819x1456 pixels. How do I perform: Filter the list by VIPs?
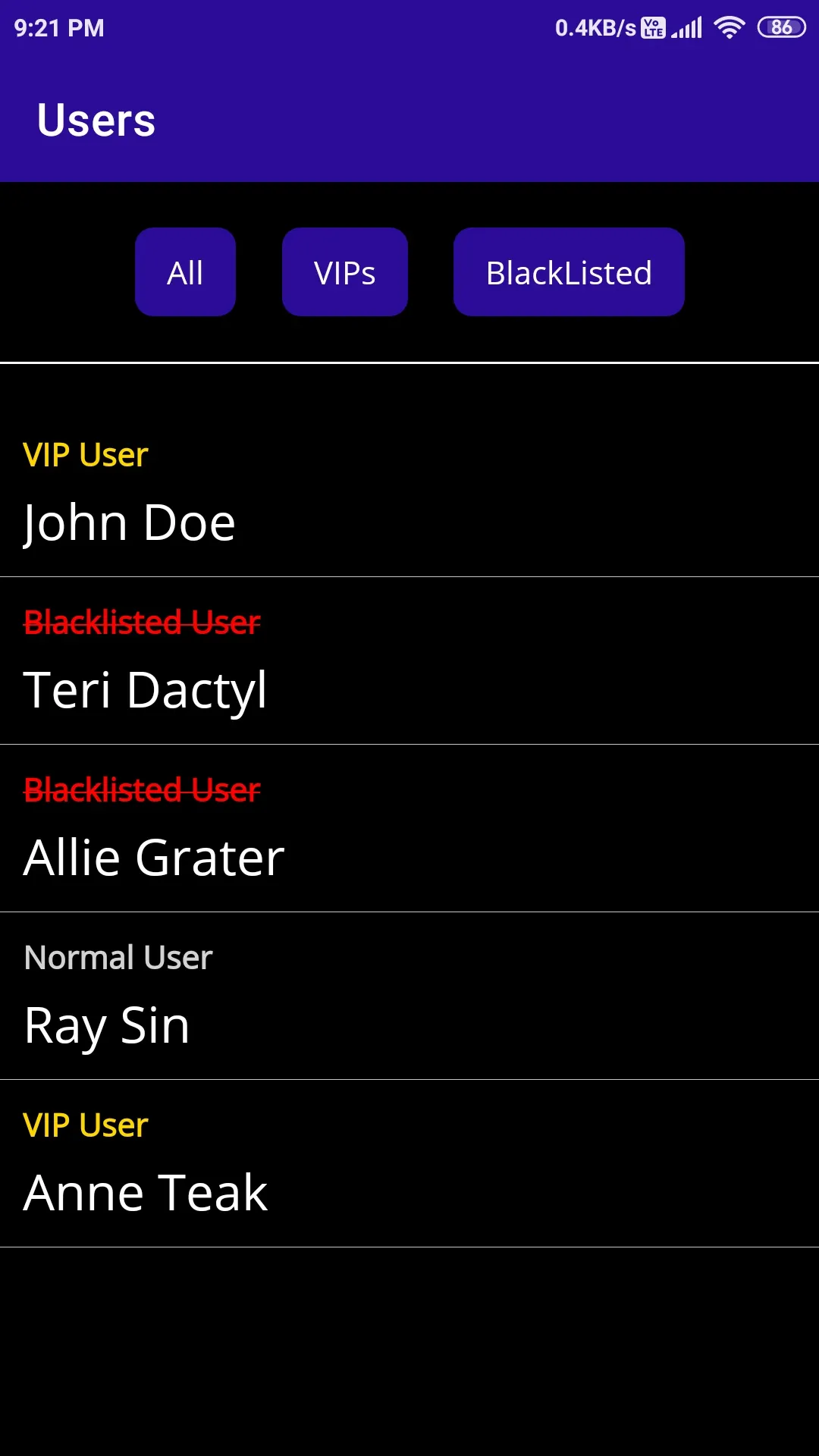pos(345,272)
